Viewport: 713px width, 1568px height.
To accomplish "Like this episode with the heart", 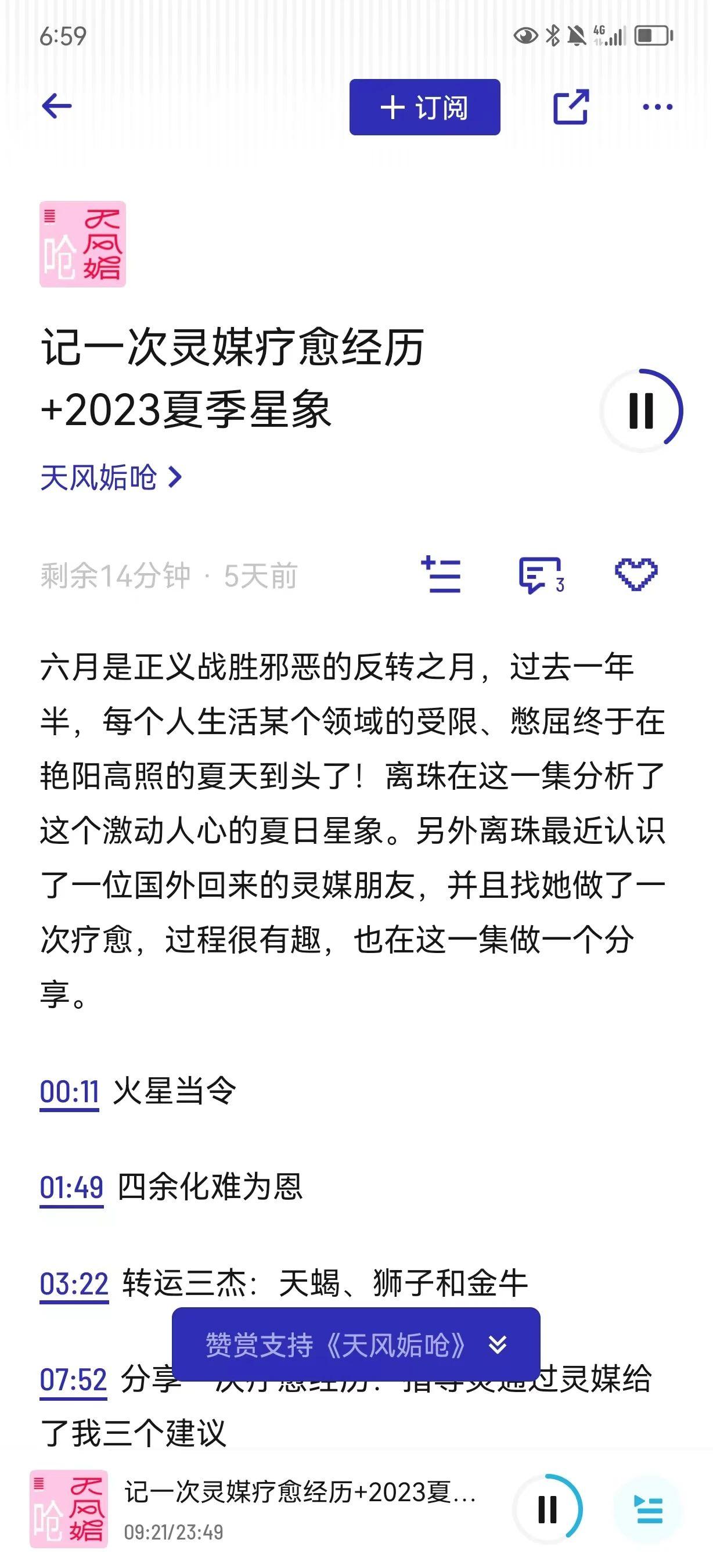I will [636, 574].
